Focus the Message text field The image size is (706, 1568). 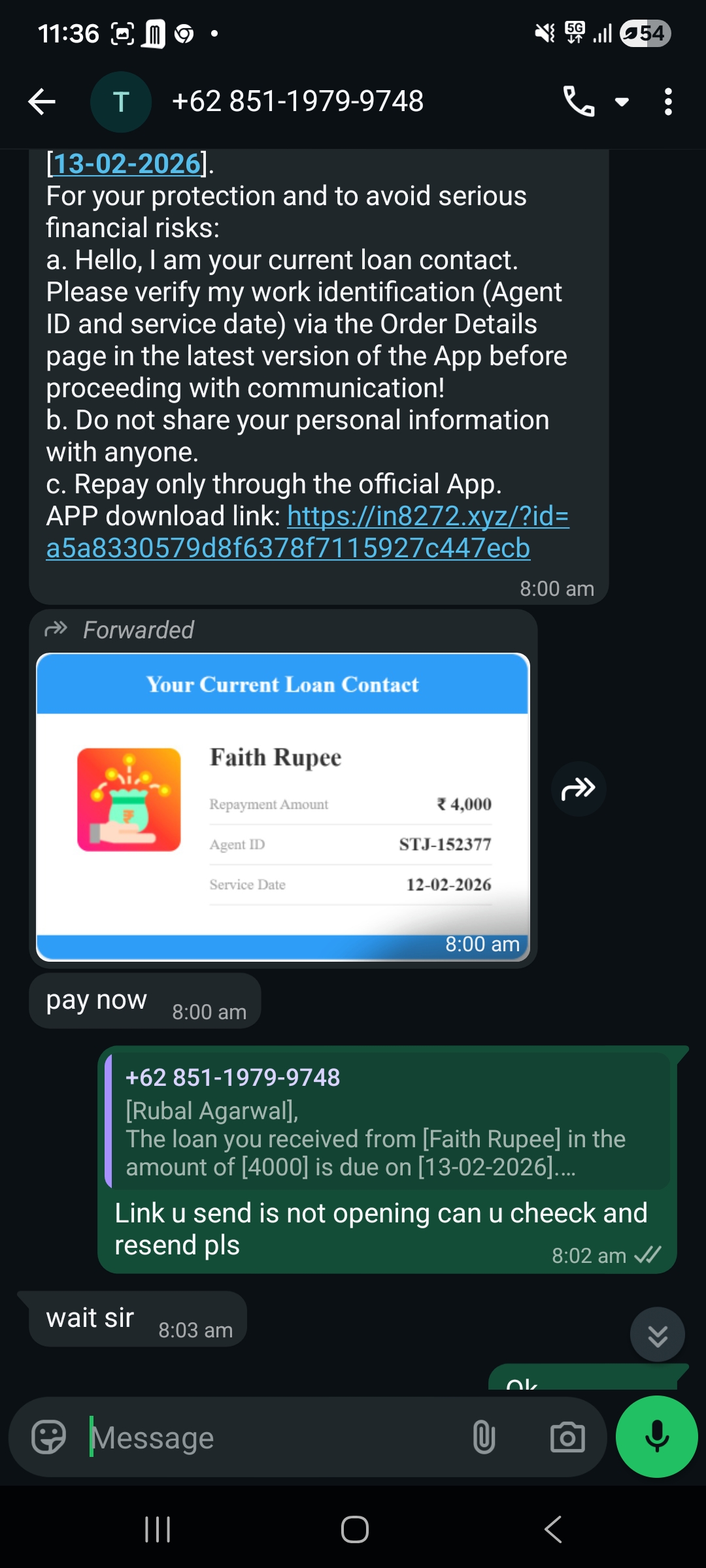coord(275,1437)
